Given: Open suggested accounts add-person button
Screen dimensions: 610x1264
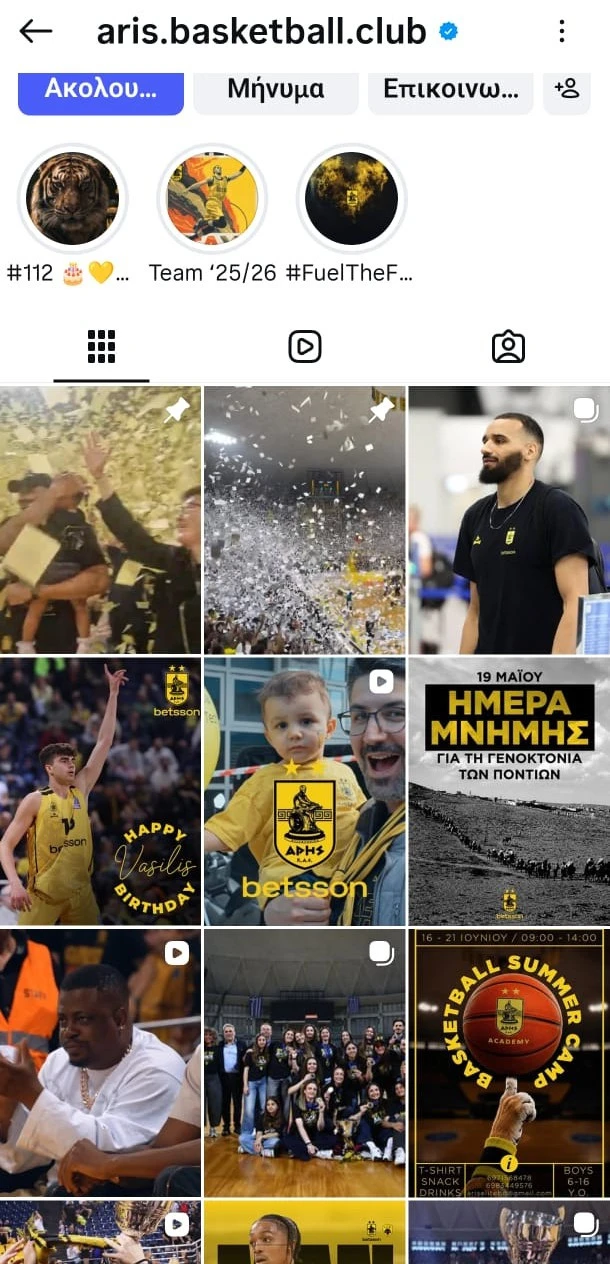Looking at the screenshot, I should click(x=567, y=90).
